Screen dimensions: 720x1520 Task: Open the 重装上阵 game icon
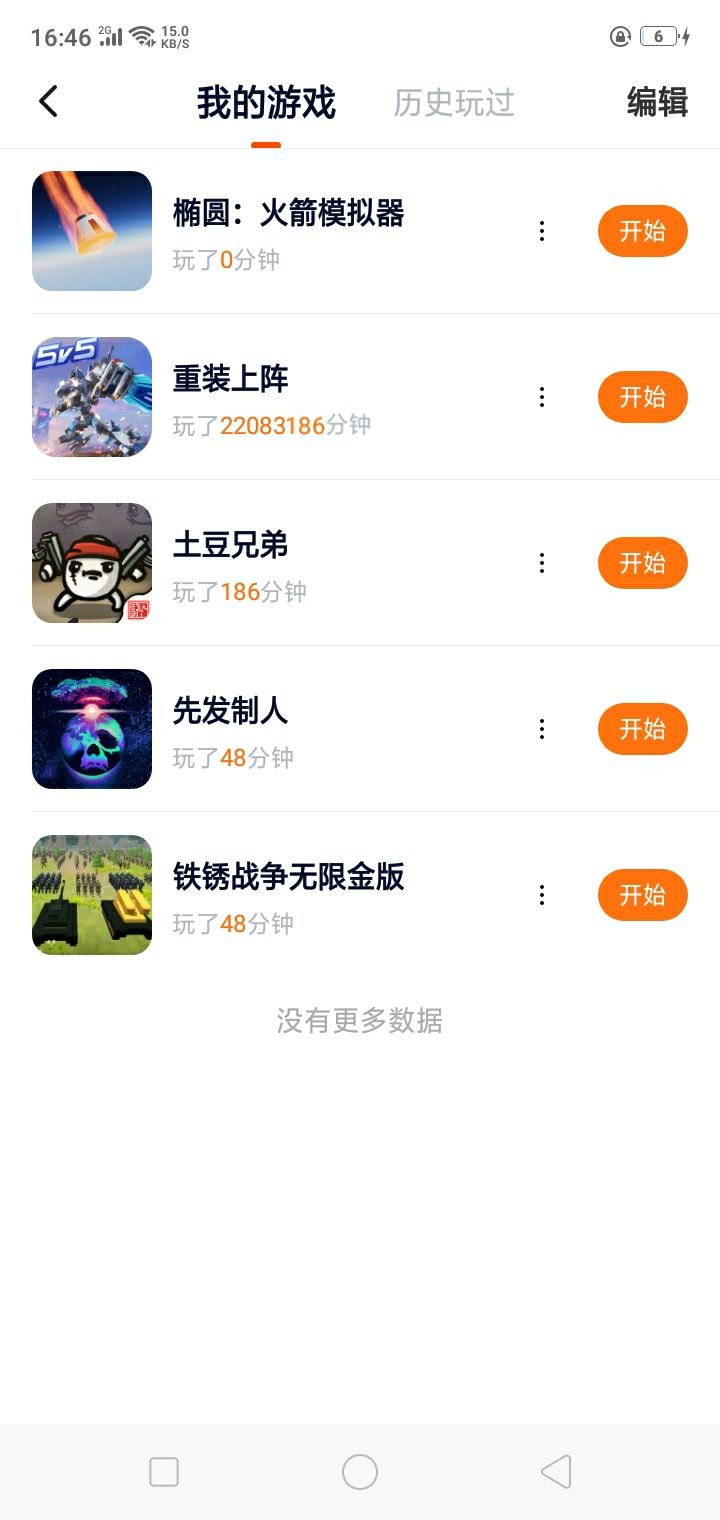point(92,397)
